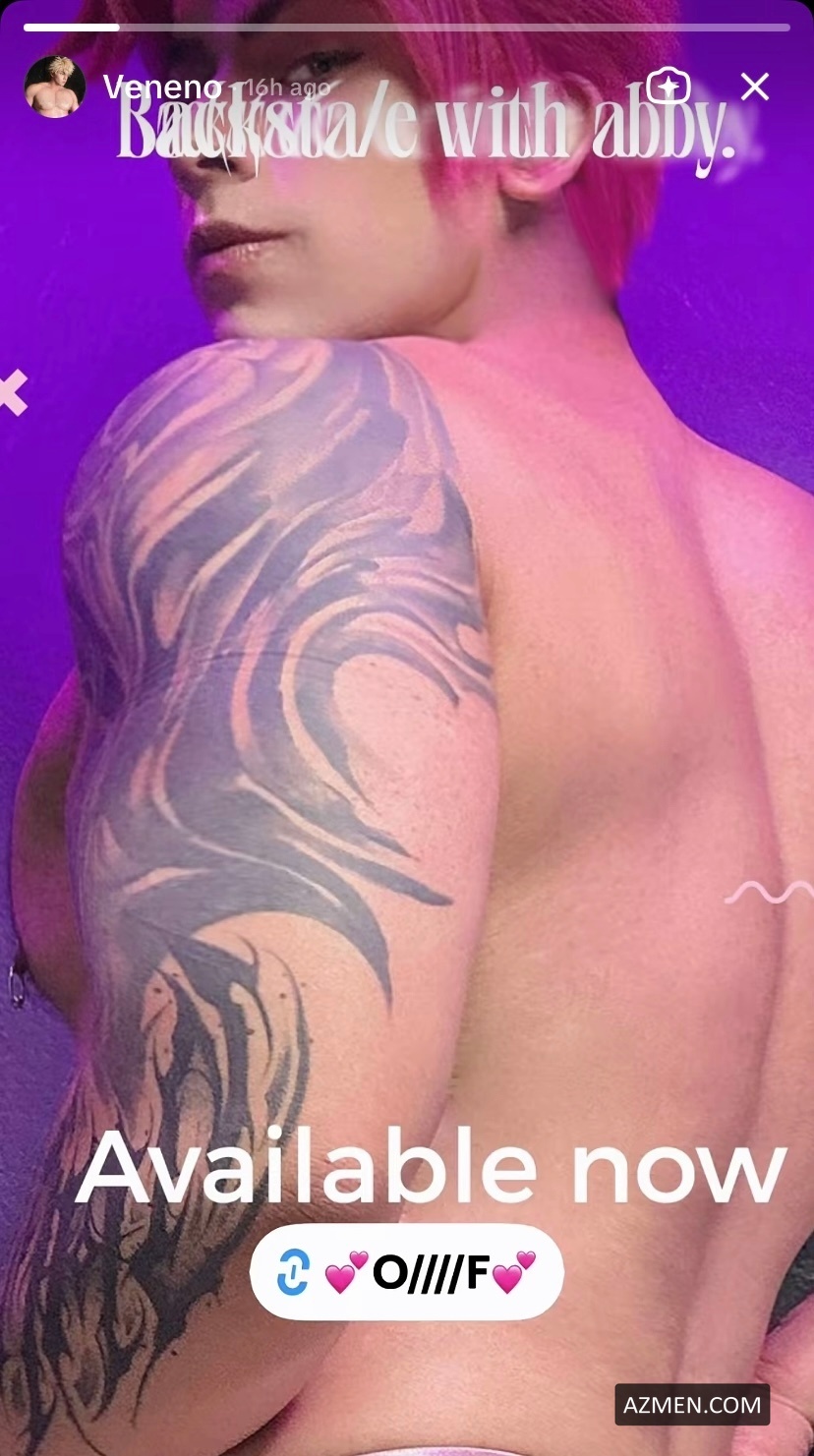Close the story viewer
This screenshot has width=814, height=1456.
[x=754, y=87]
